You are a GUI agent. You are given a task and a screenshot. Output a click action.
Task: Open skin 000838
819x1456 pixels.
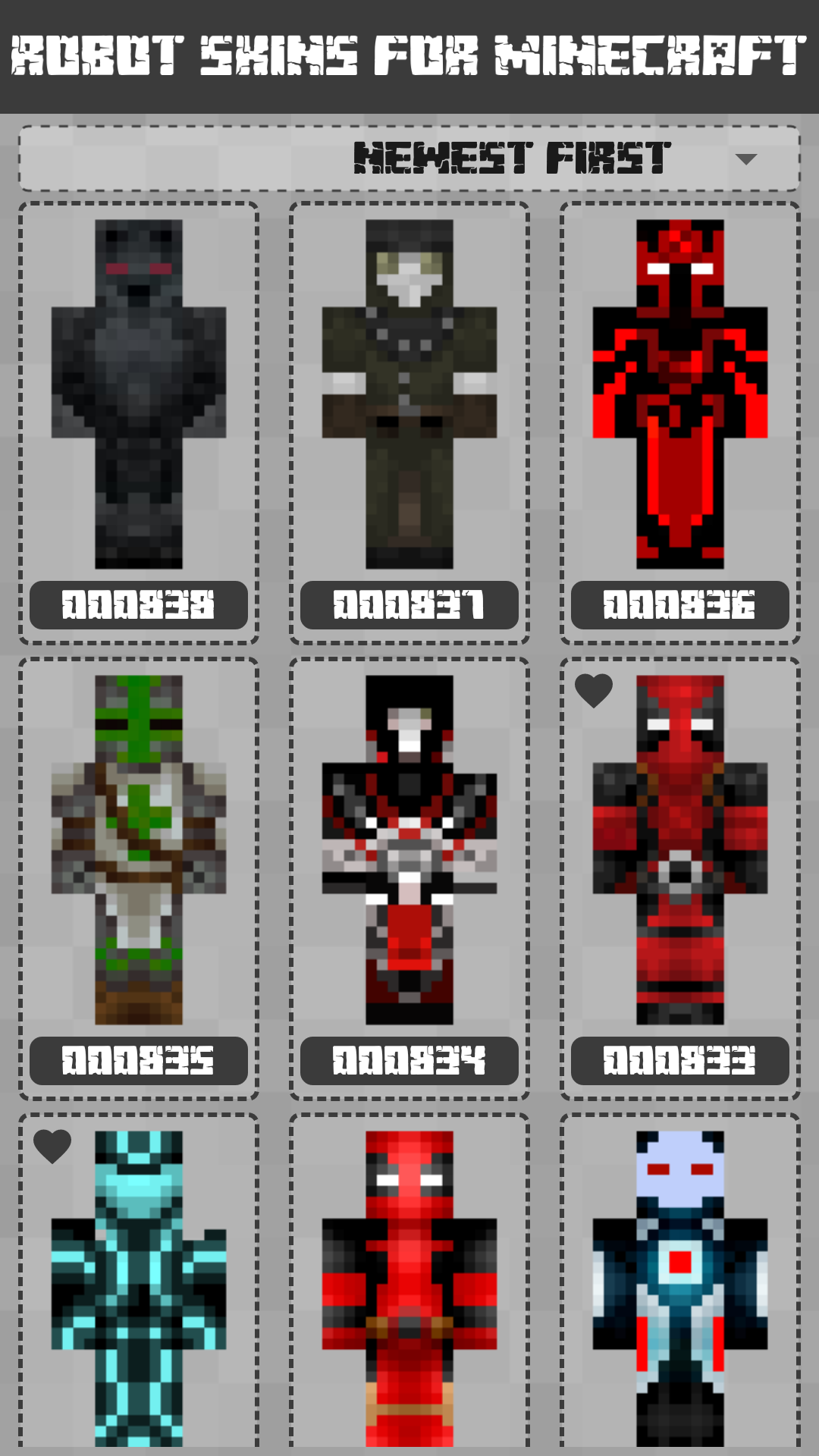point(139,394)
